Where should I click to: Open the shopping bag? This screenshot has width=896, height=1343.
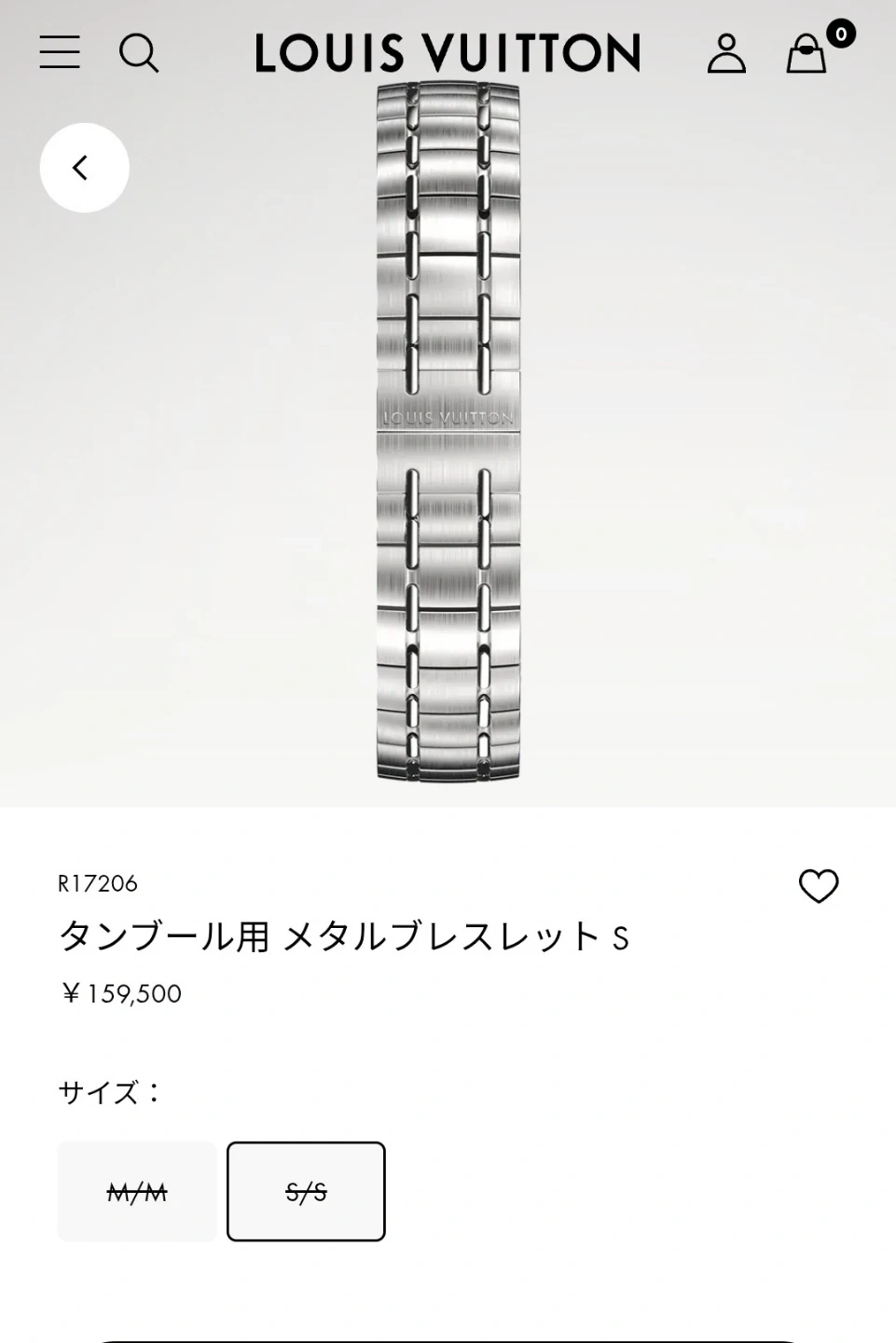[807, 53]
